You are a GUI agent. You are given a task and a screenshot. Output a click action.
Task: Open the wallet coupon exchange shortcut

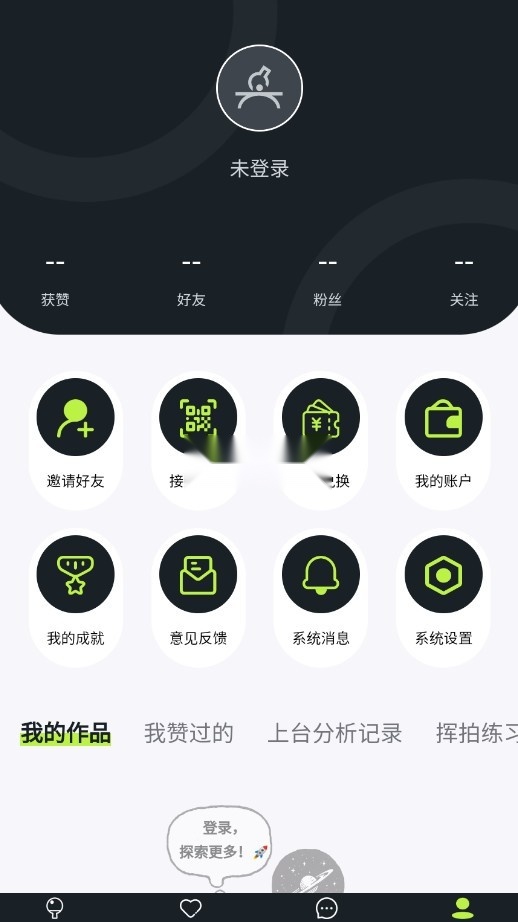pos(321,440)
